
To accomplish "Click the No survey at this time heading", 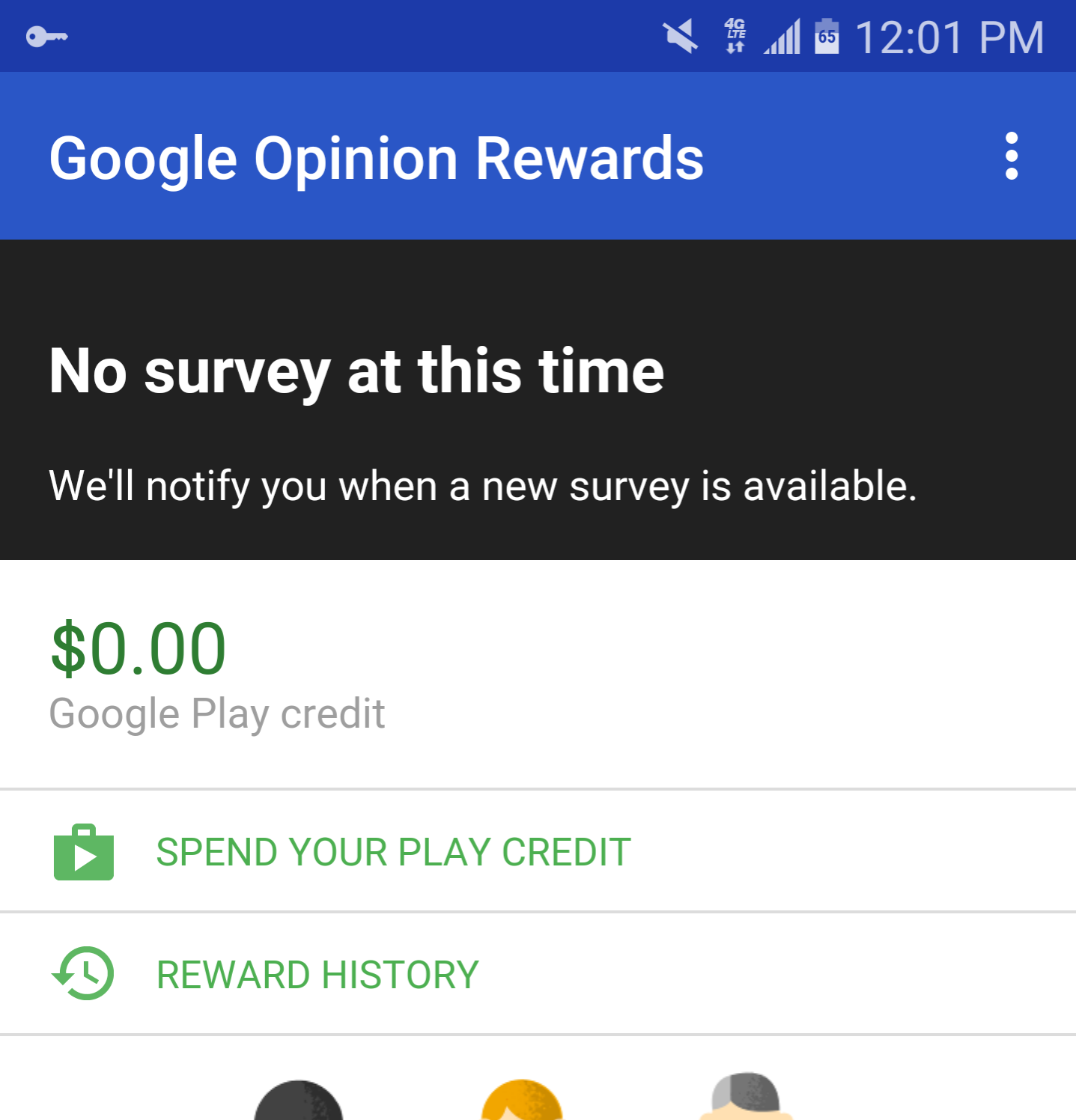I will tap(356, 372).
